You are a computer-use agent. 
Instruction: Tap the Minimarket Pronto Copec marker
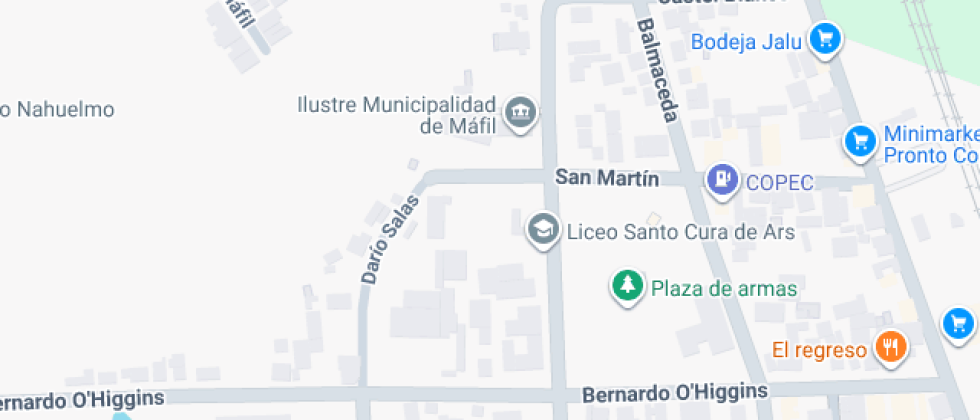859,141
